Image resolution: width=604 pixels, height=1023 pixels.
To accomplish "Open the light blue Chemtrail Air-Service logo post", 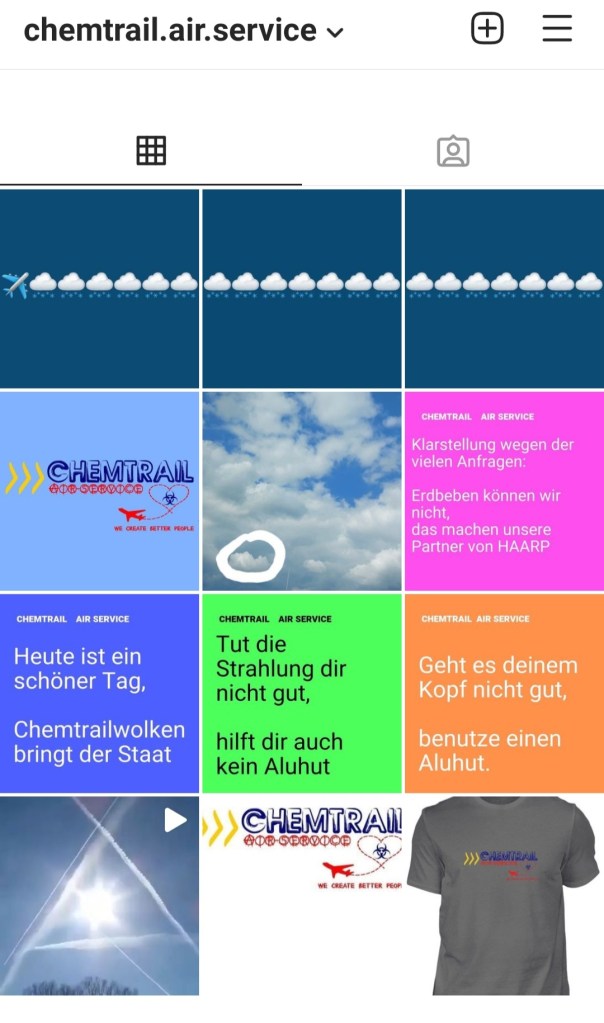I will 100,491.
